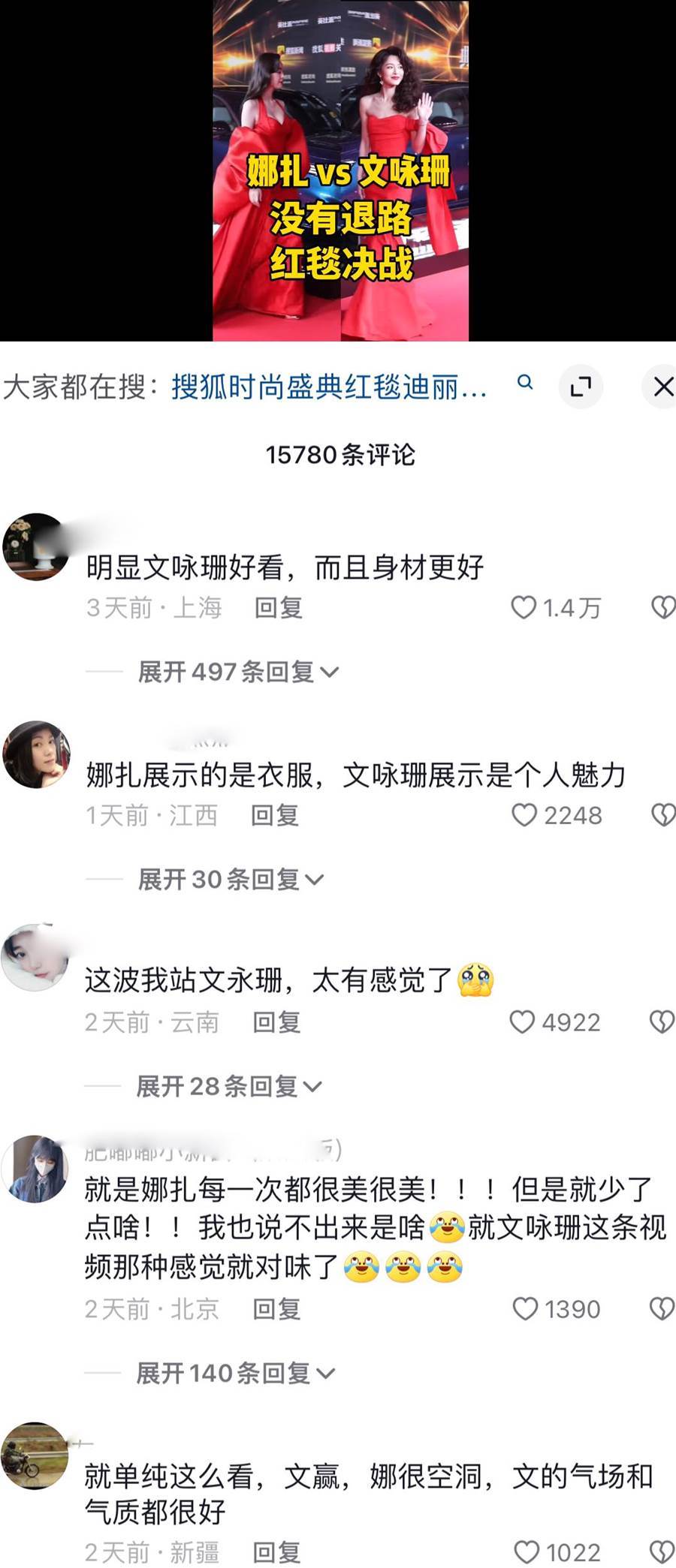This screenshot has width=676, height=1568.
Task: Reply to the comment from 云南
Action: coord(276,1022)
